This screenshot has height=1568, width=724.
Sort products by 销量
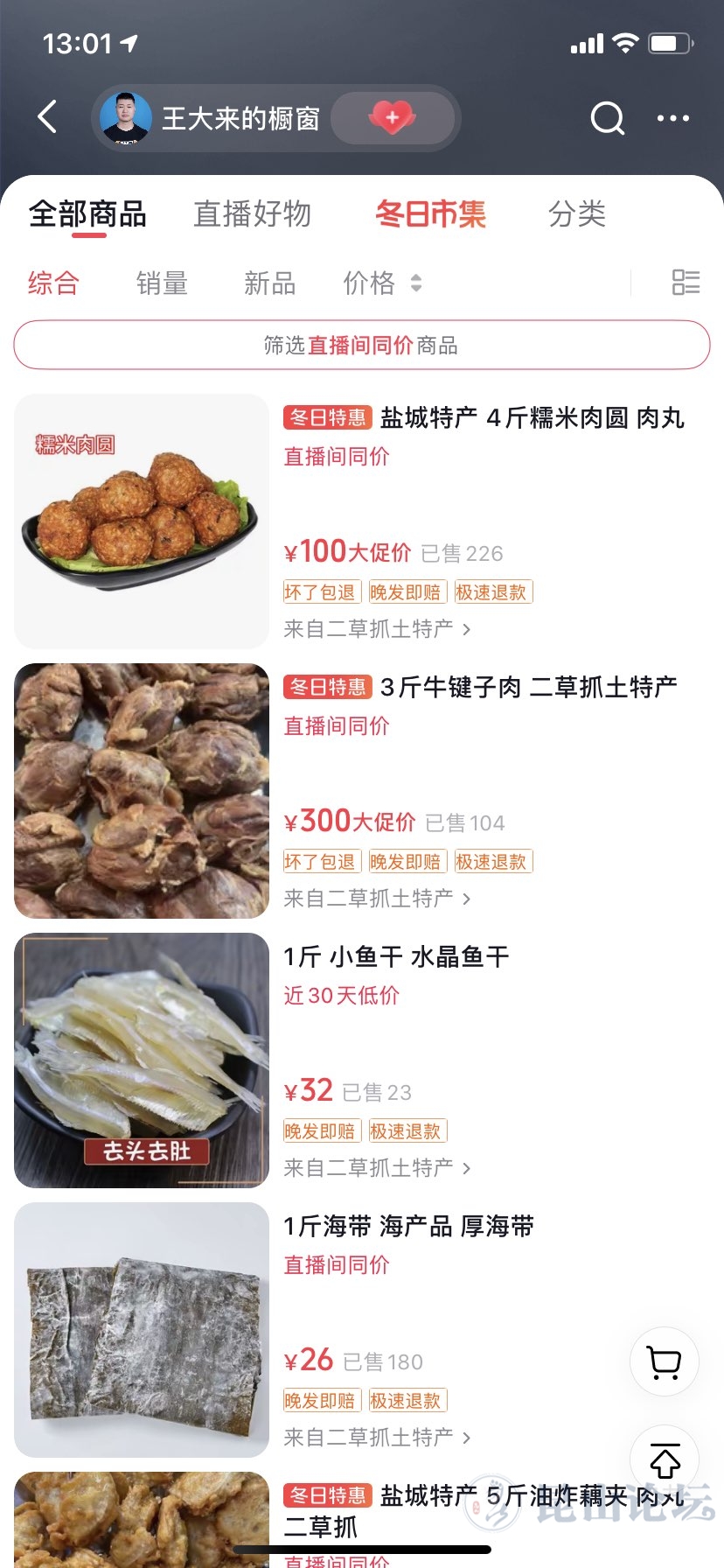(x=162, y=283)
